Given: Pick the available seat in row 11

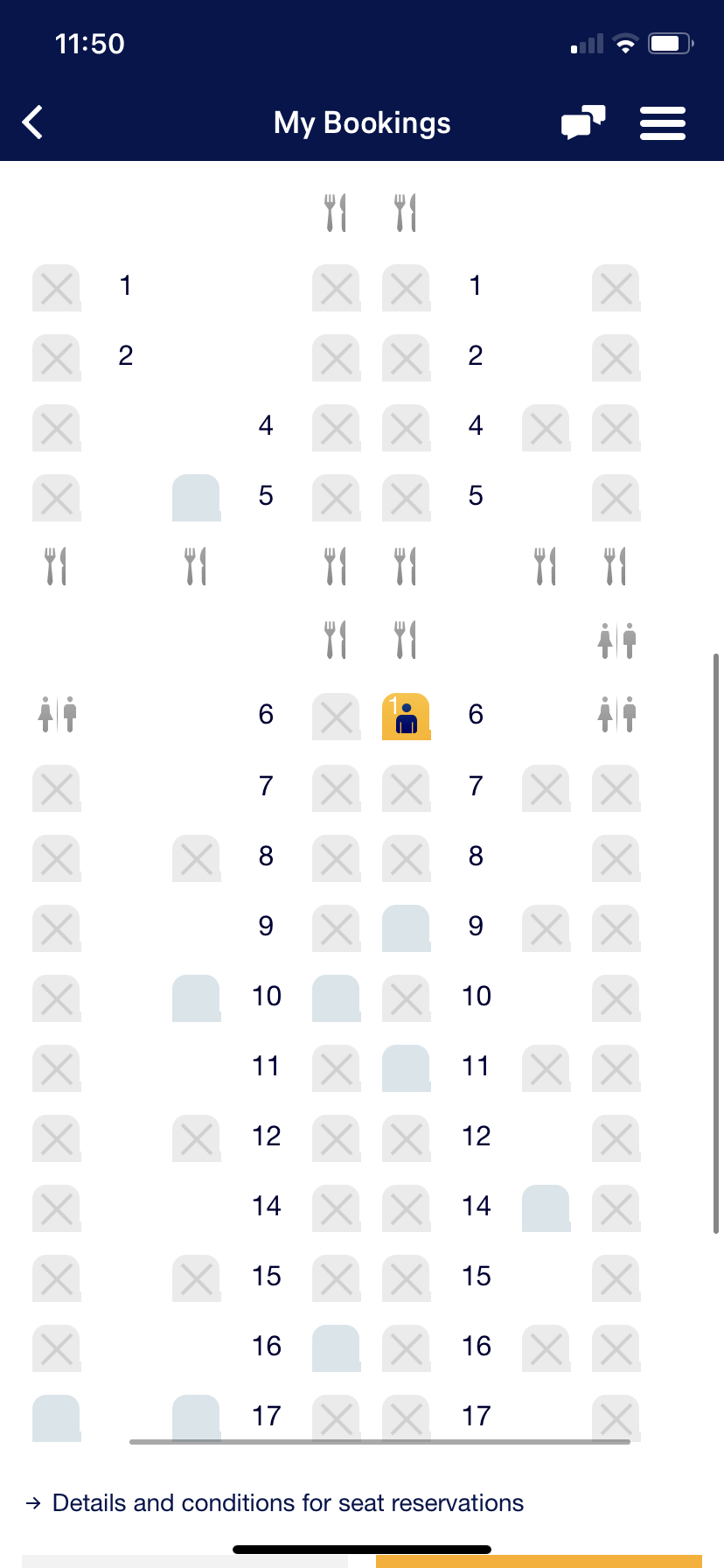Looking at the screenshot, I should [406, 1067].
